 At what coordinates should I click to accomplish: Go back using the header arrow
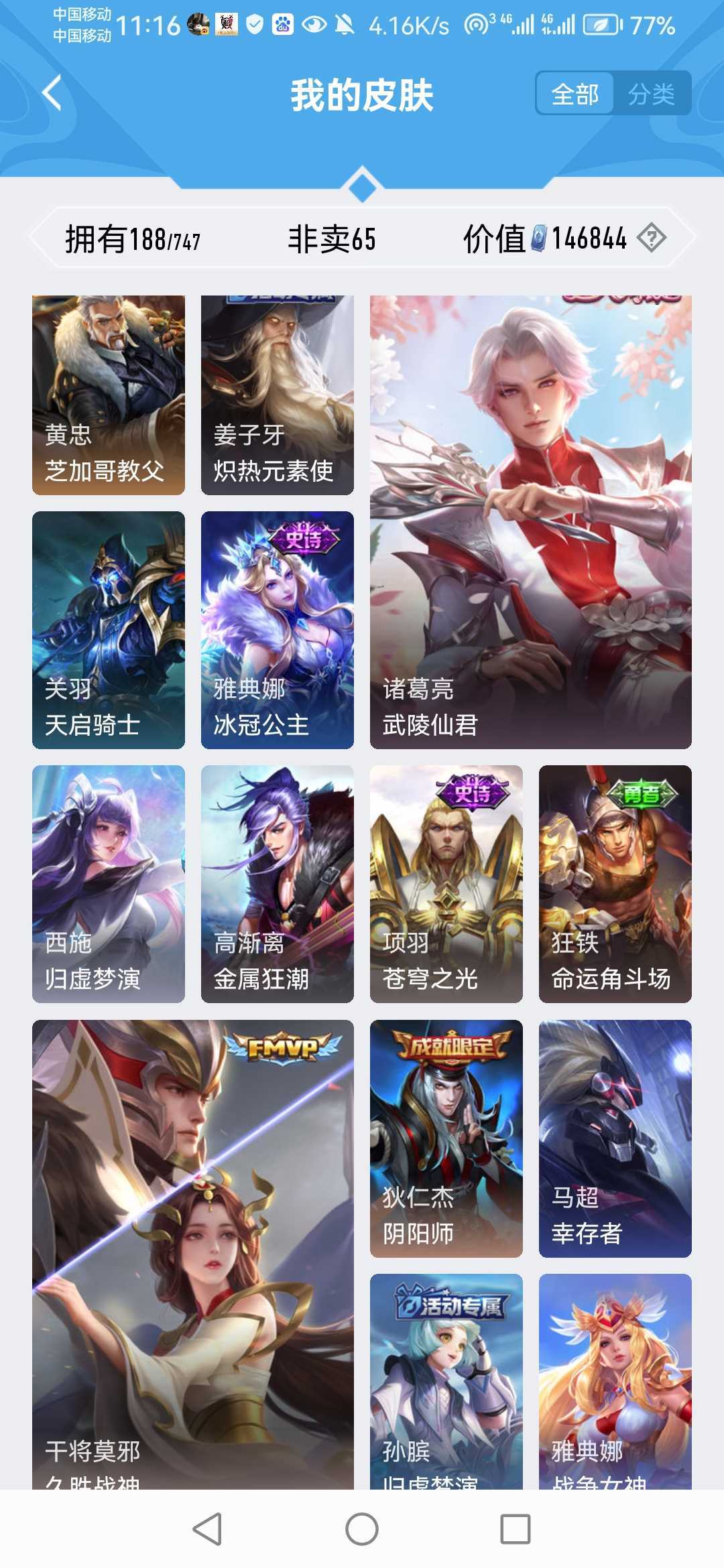tap(52, 92)
